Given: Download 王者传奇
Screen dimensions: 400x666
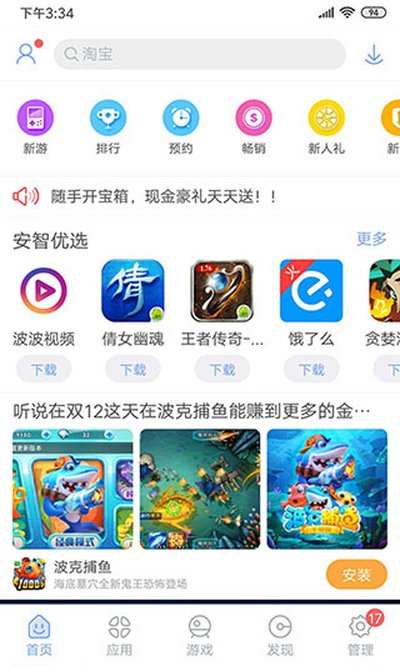Looking at the screenshot, I should [222, 370].
